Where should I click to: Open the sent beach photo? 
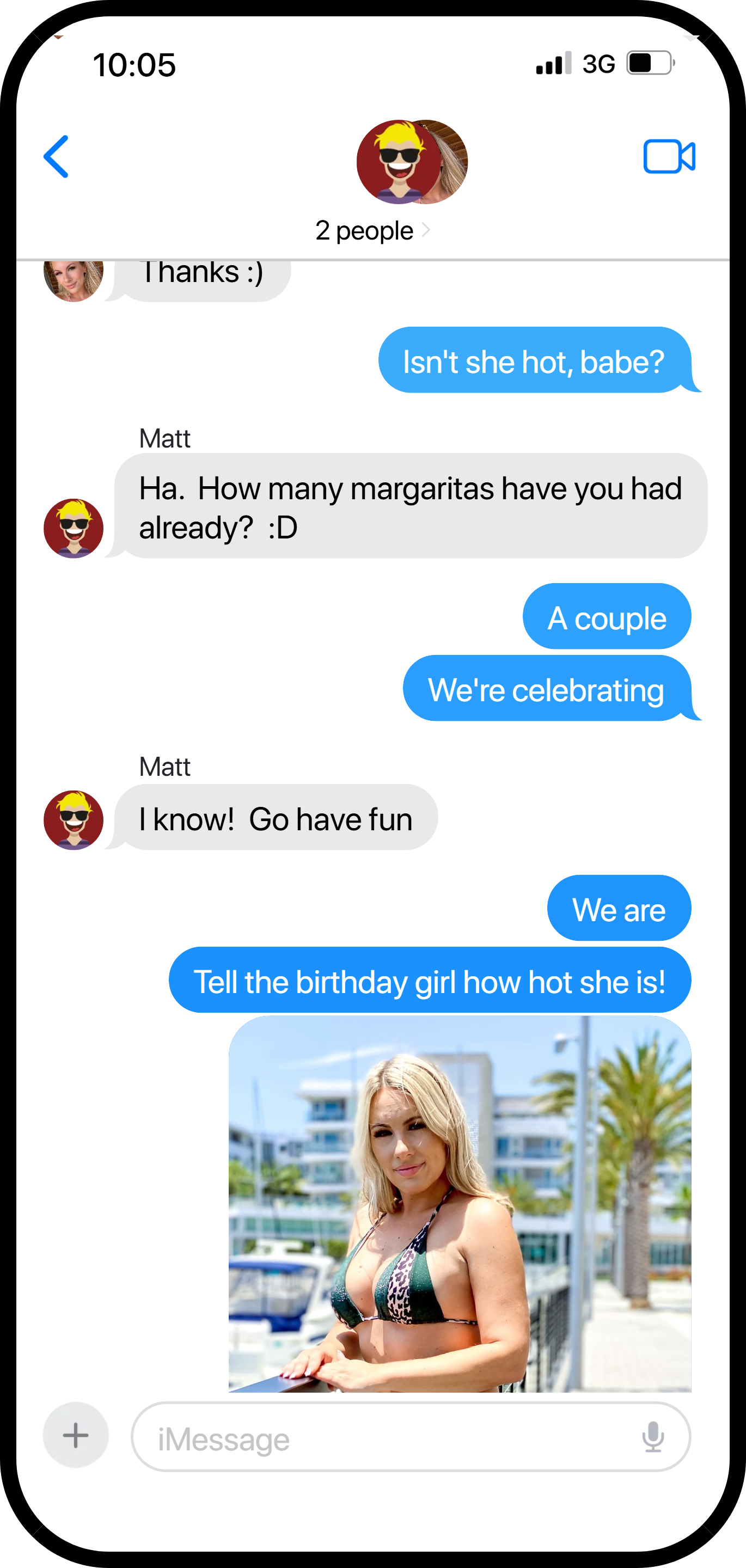click(460, 1203)
